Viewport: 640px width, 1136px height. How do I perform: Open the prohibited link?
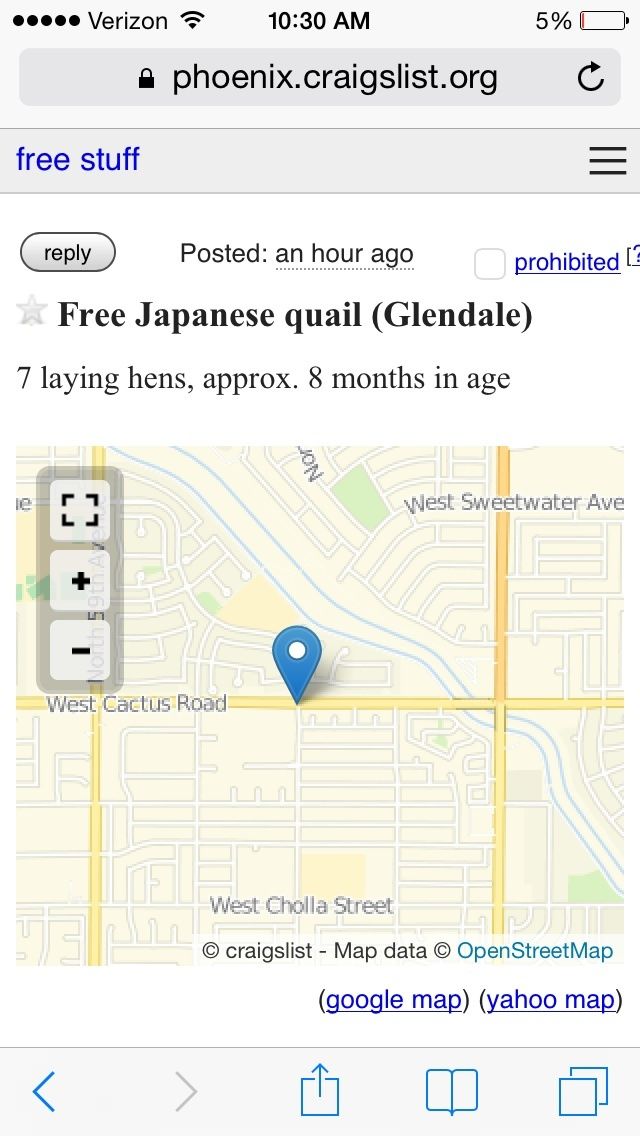pyautogui.click(x=566, y=262)
